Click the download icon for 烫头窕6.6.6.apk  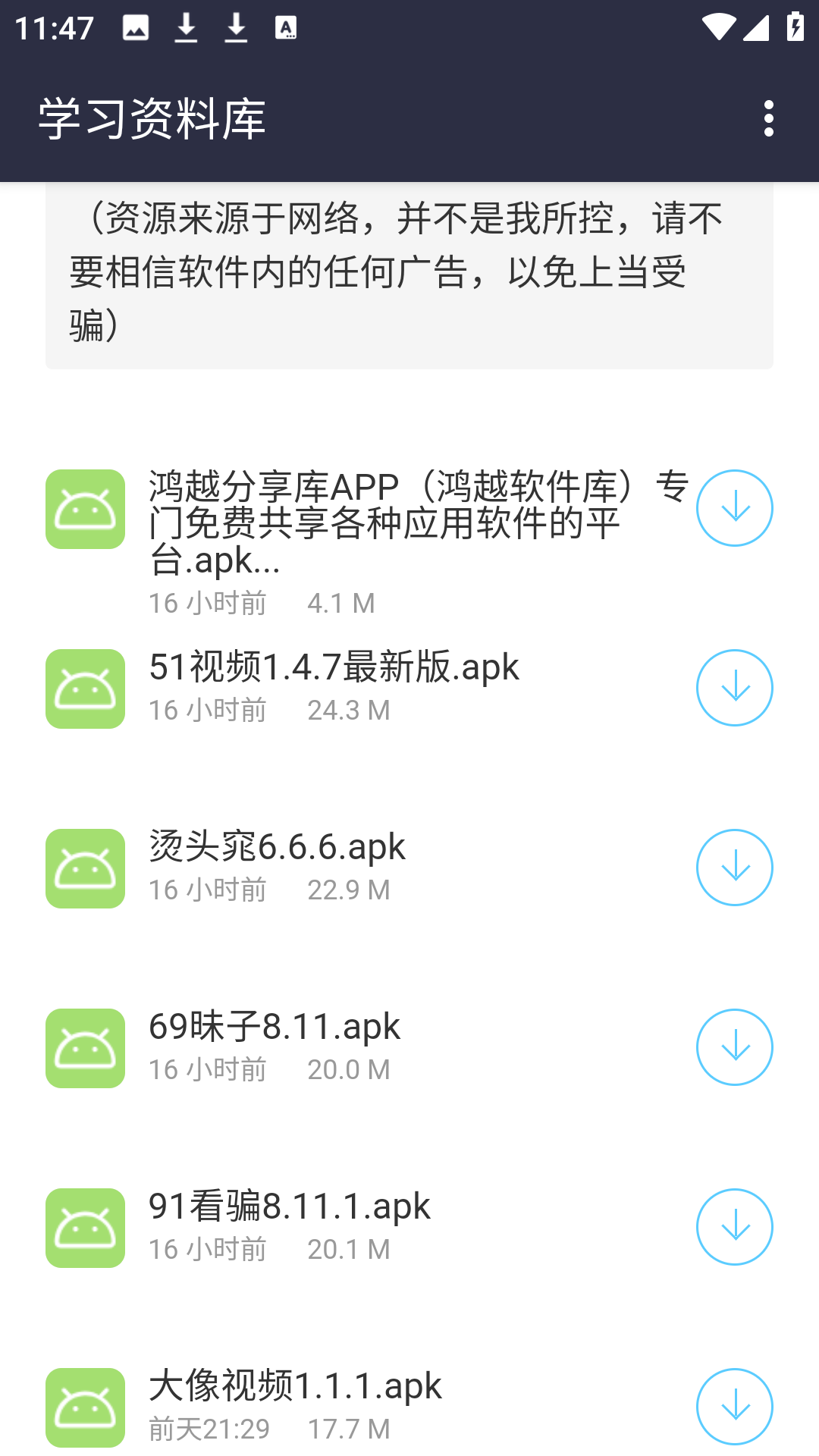[x=734, y=868]
